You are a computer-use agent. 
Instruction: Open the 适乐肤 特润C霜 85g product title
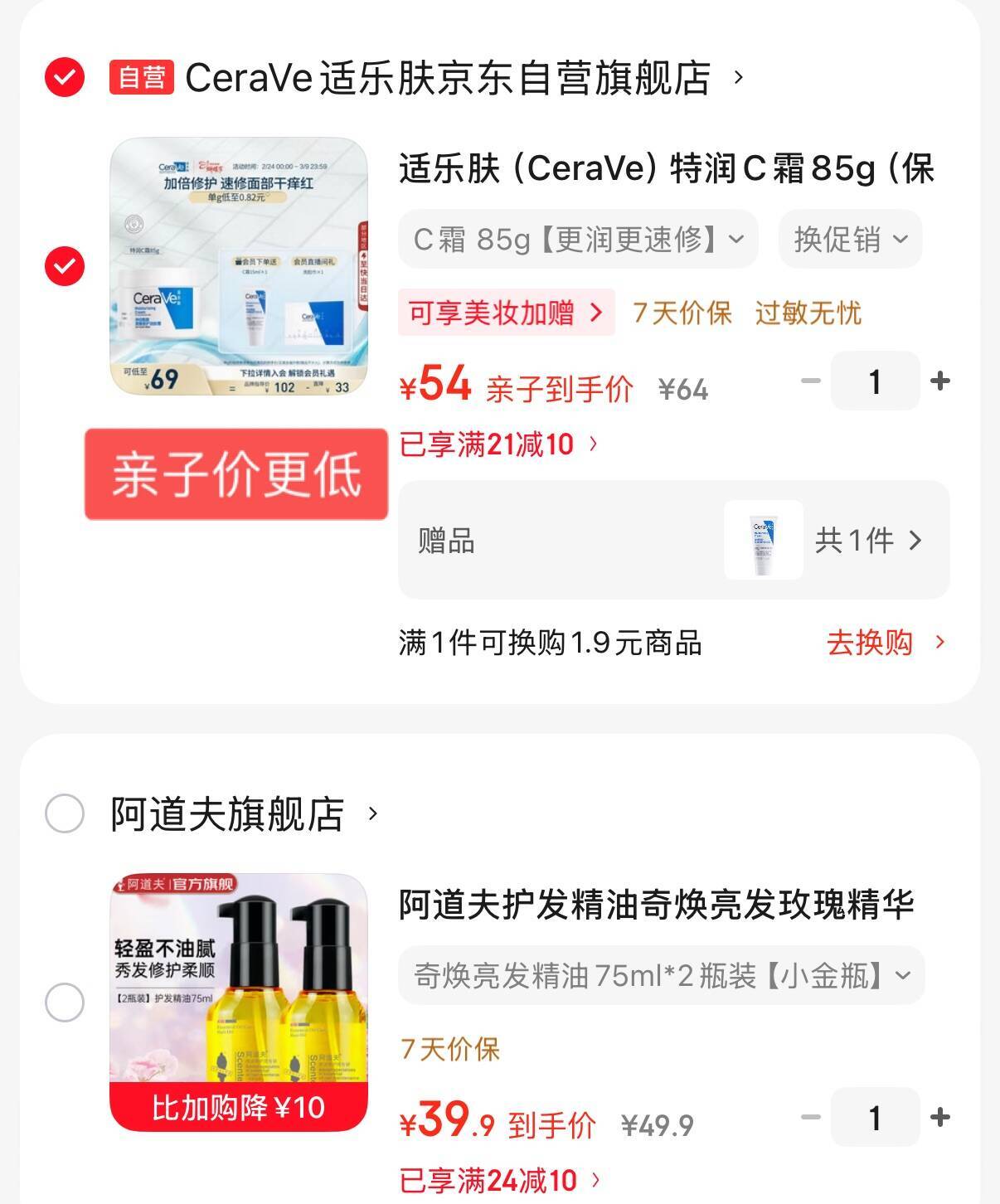point(667,169)
